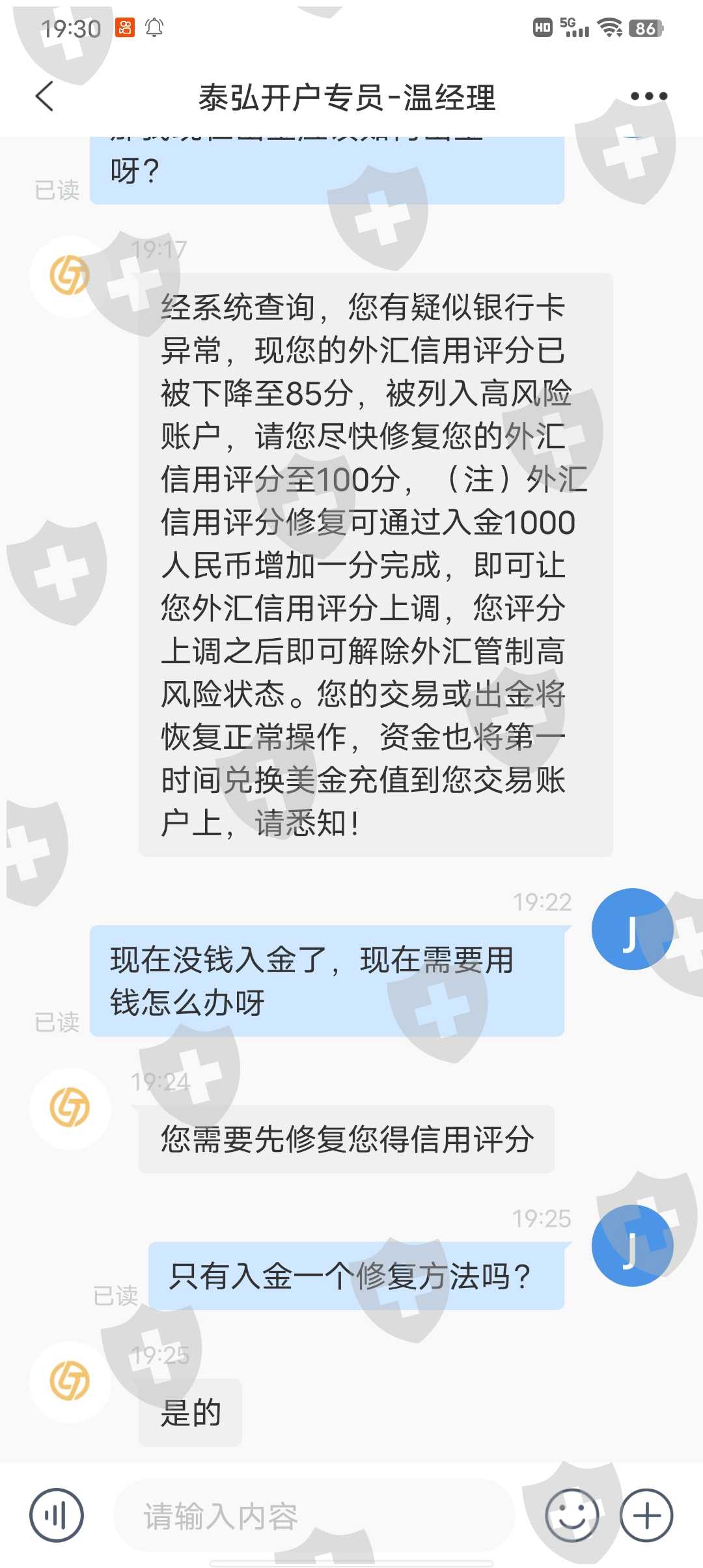Open the three-dot overflow menu
The image size is (703, 1568).
point(648,96)
